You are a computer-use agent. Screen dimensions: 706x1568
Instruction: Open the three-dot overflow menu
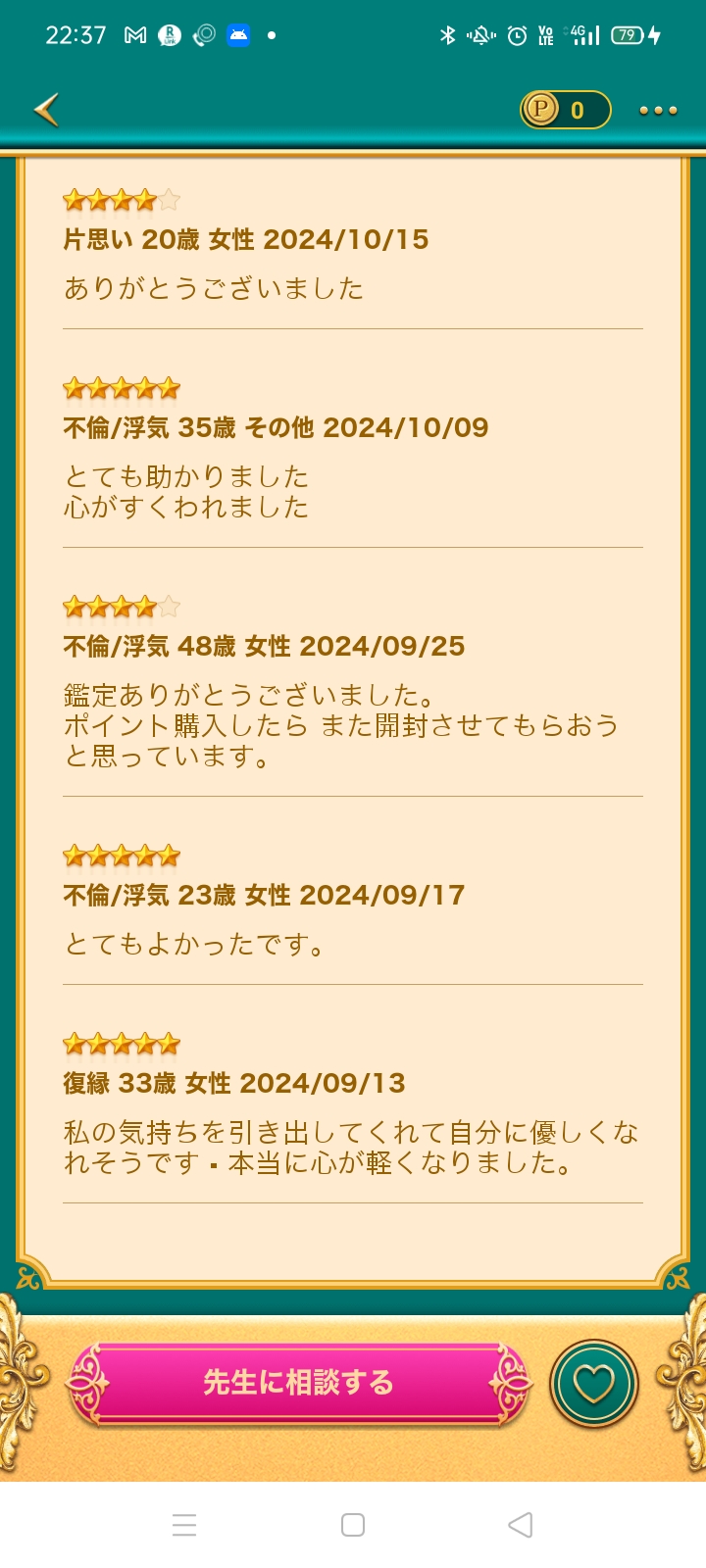(x=658, y=110)
